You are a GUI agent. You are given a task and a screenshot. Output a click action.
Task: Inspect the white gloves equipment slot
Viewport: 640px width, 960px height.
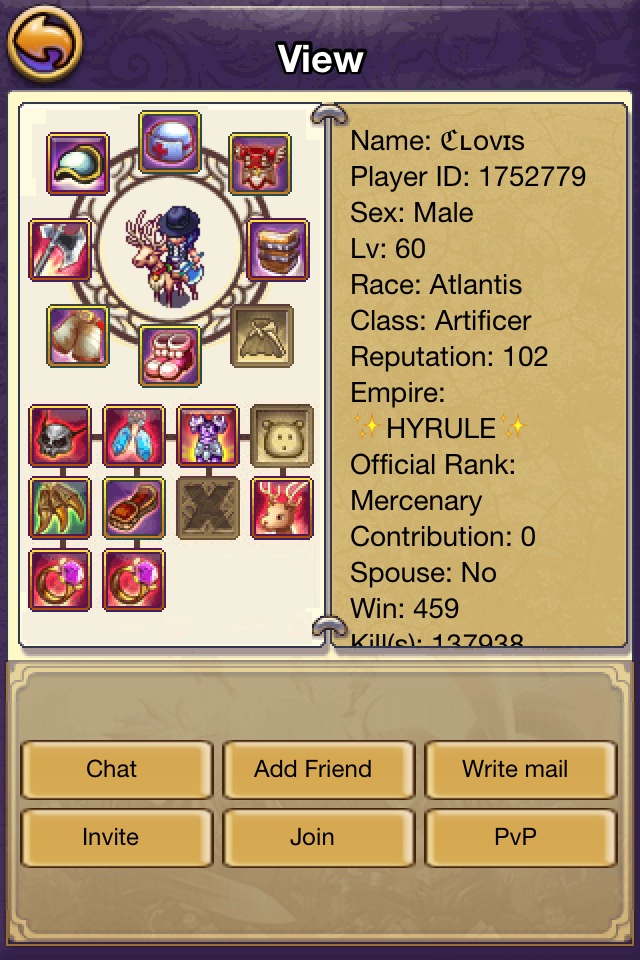point(78,336)
